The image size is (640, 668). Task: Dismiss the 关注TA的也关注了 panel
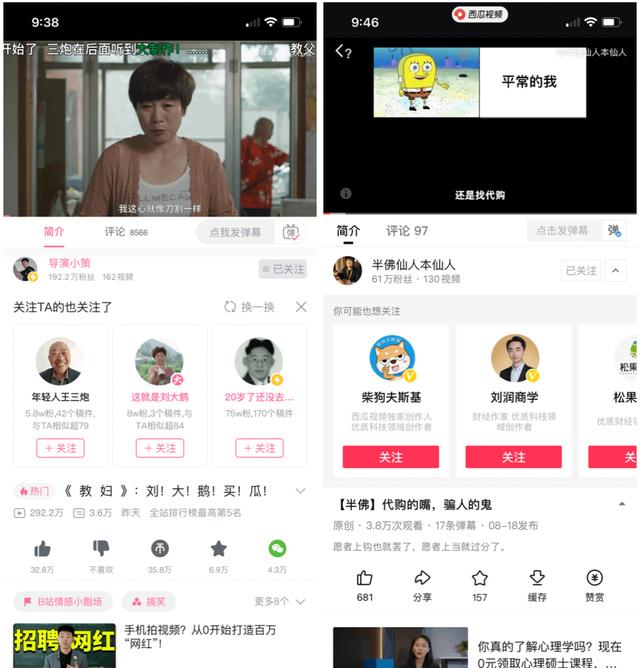point(301,307)
